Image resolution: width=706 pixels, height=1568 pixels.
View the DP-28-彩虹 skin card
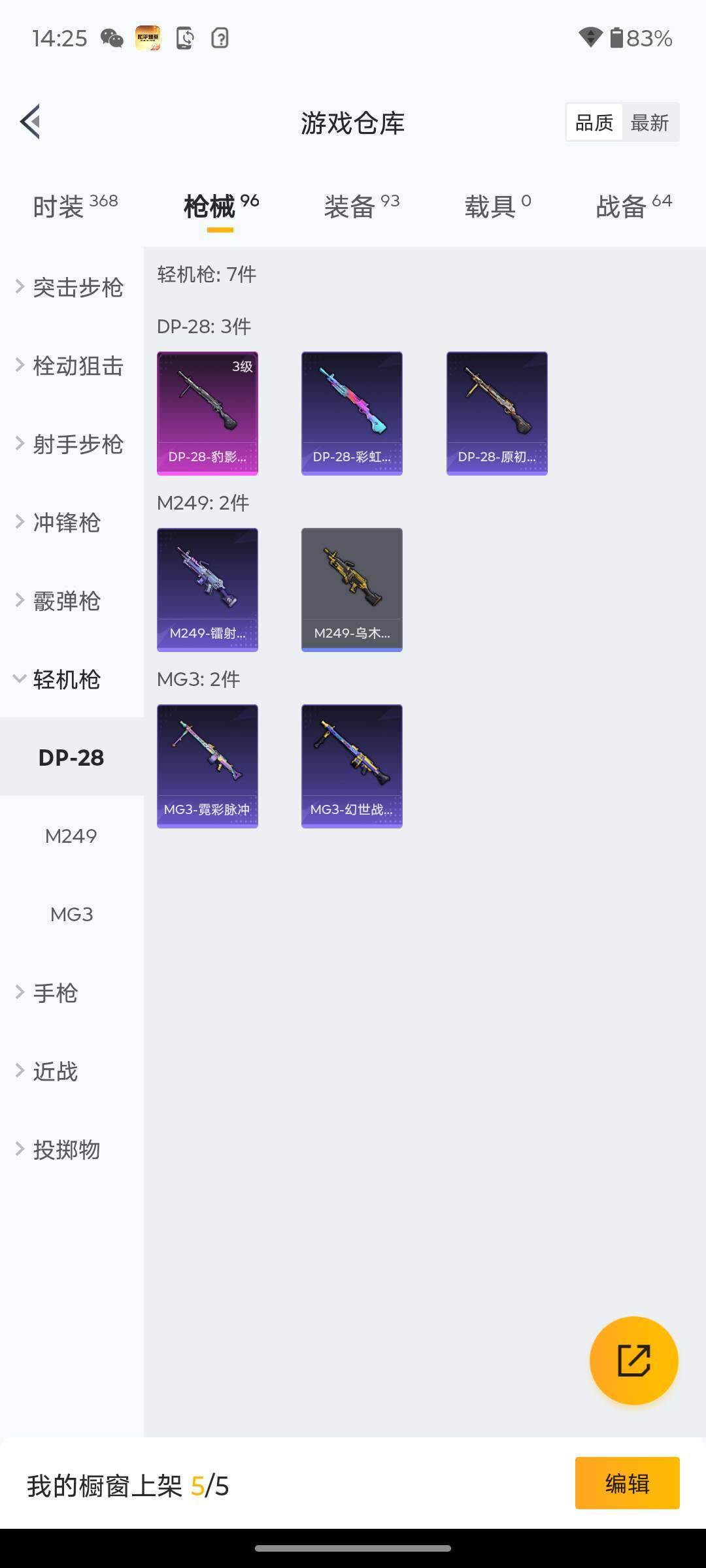point(352,413)
